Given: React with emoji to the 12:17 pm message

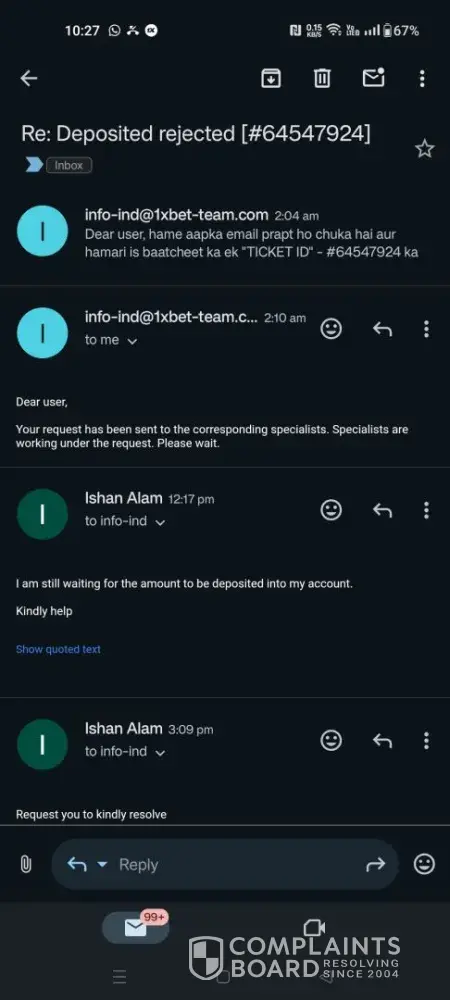Looking at the screenshot, I should (x=331, y=510).
